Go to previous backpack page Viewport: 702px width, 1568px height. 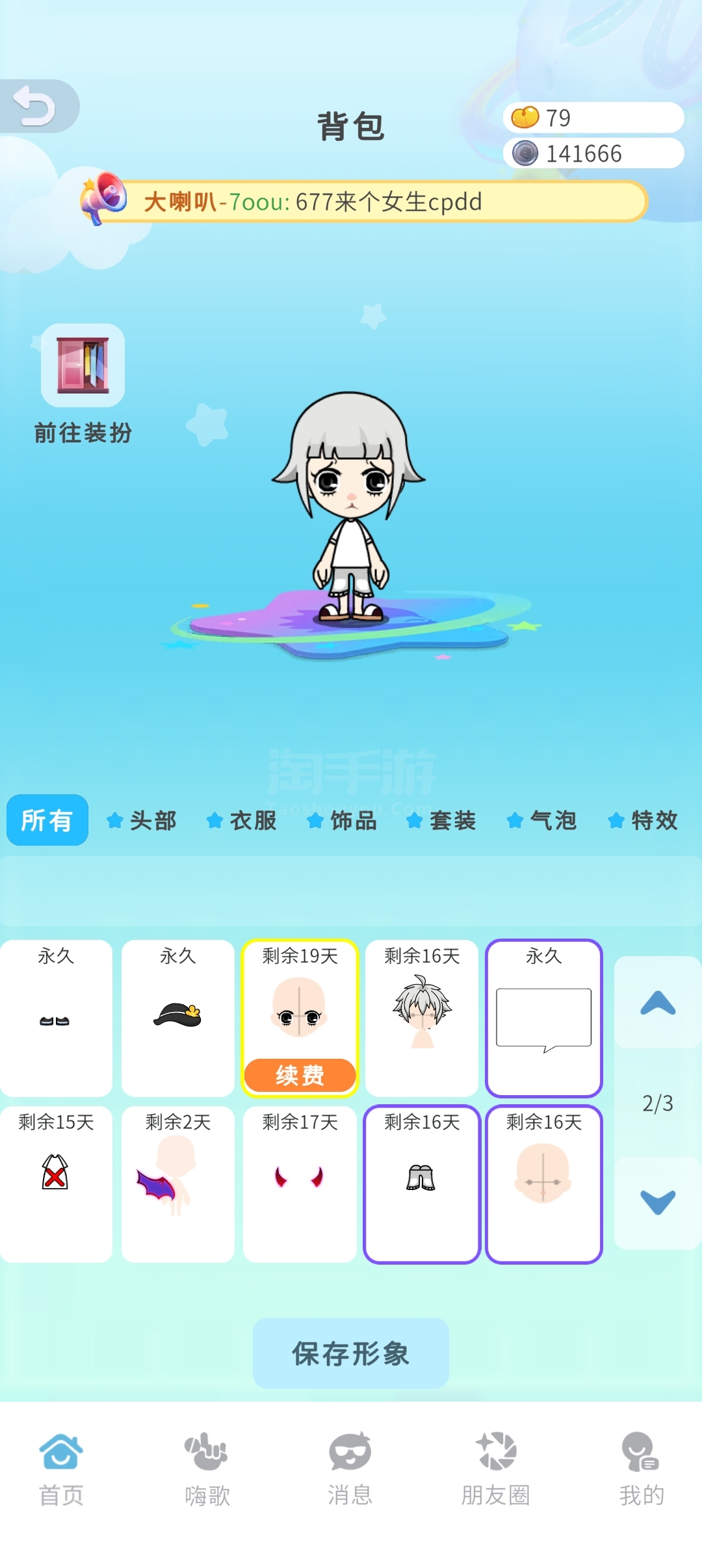(x=658, y=1002)
